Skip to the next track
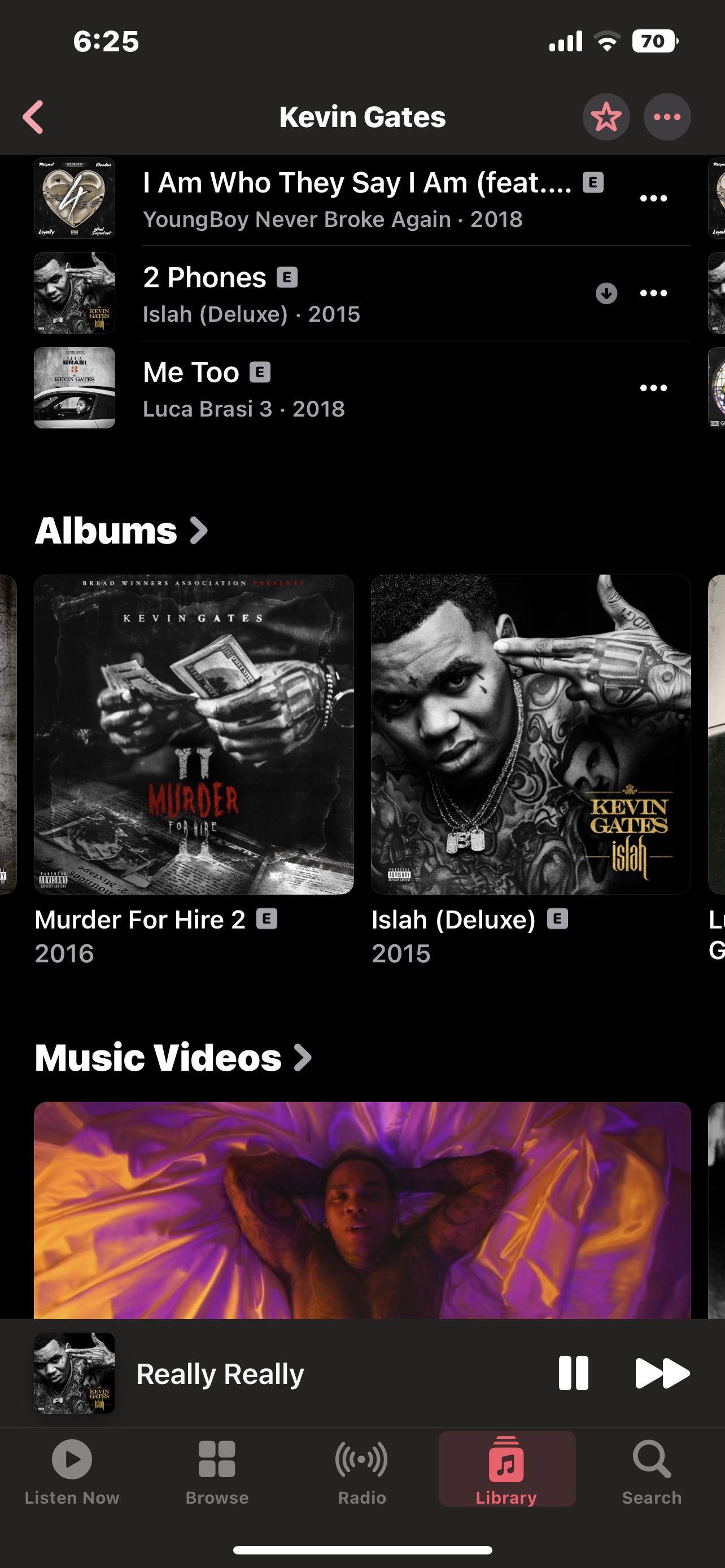 662,1373
